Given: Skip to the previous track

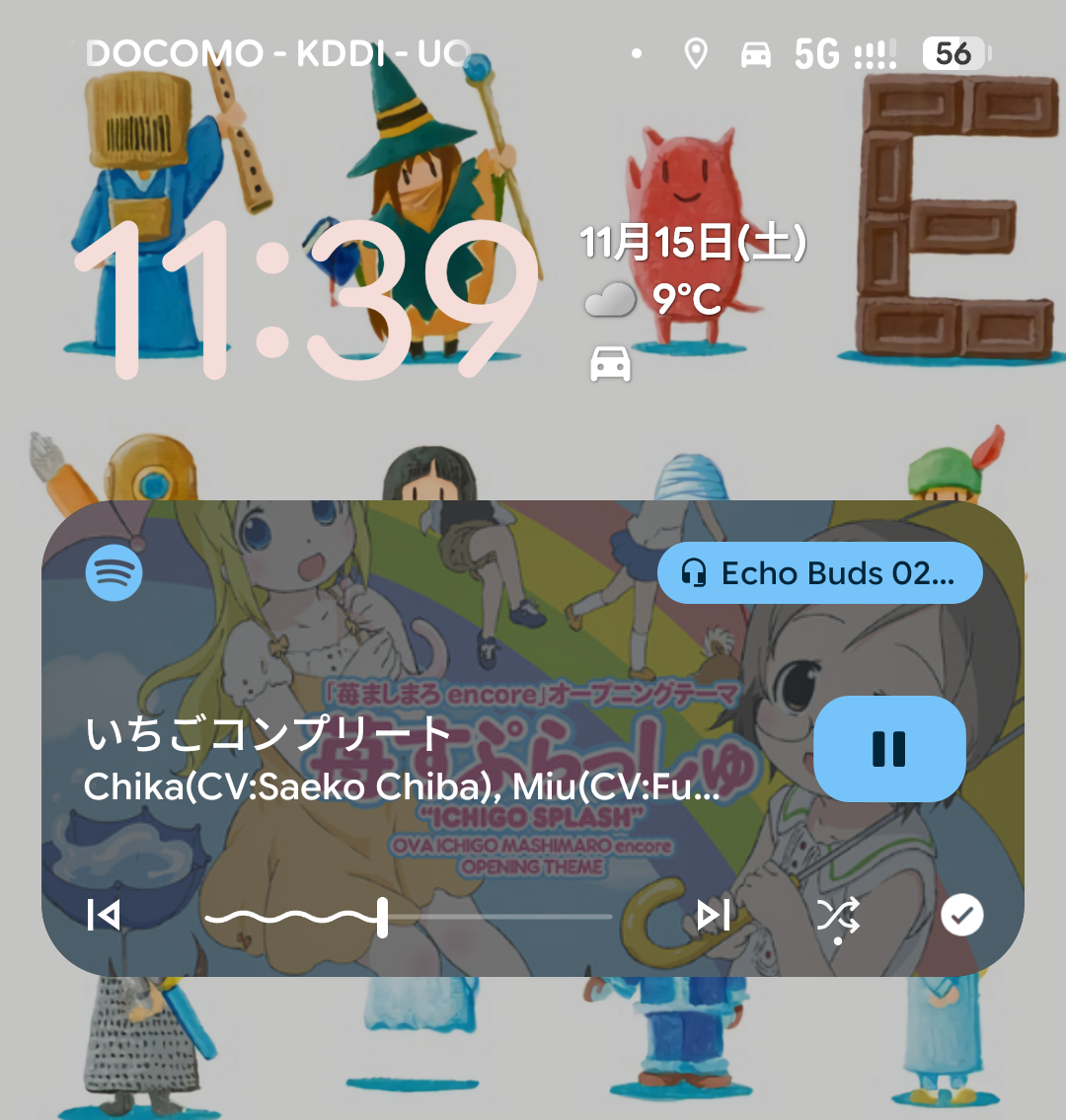Looking at the screenshot, I should point(104,916).
